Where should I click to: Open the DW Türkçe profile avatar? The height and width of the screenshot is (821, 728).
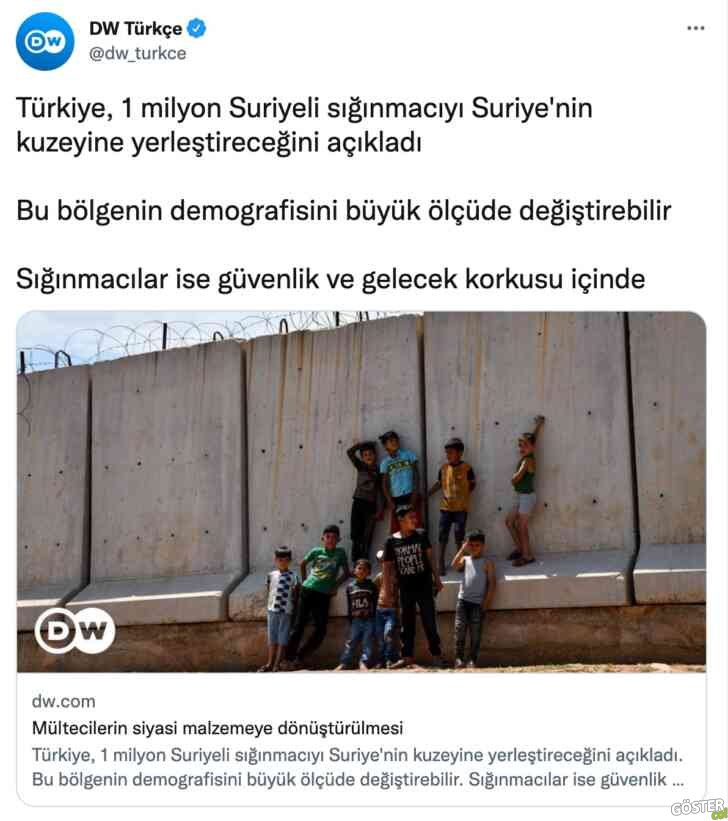tap(45, 42)
